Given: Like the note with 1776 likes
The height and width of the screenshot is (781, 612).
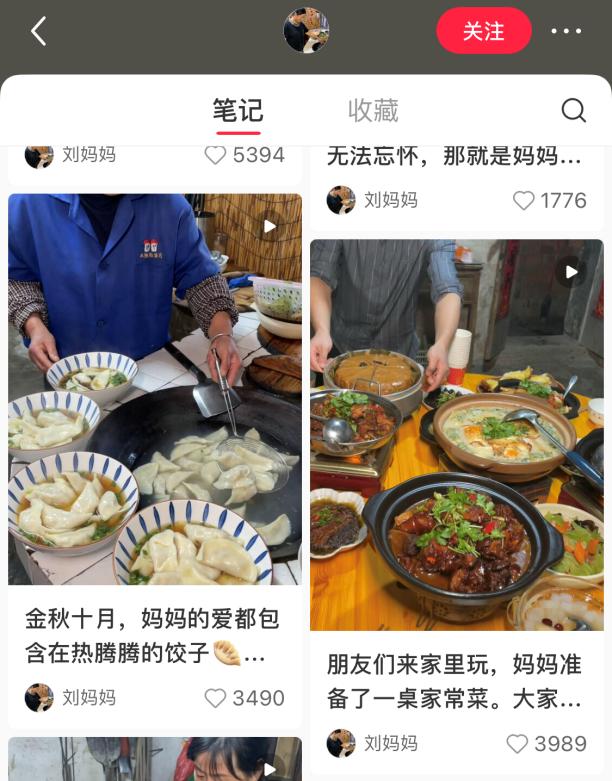Looking at the screenshot, I should [x=523, y=200].
